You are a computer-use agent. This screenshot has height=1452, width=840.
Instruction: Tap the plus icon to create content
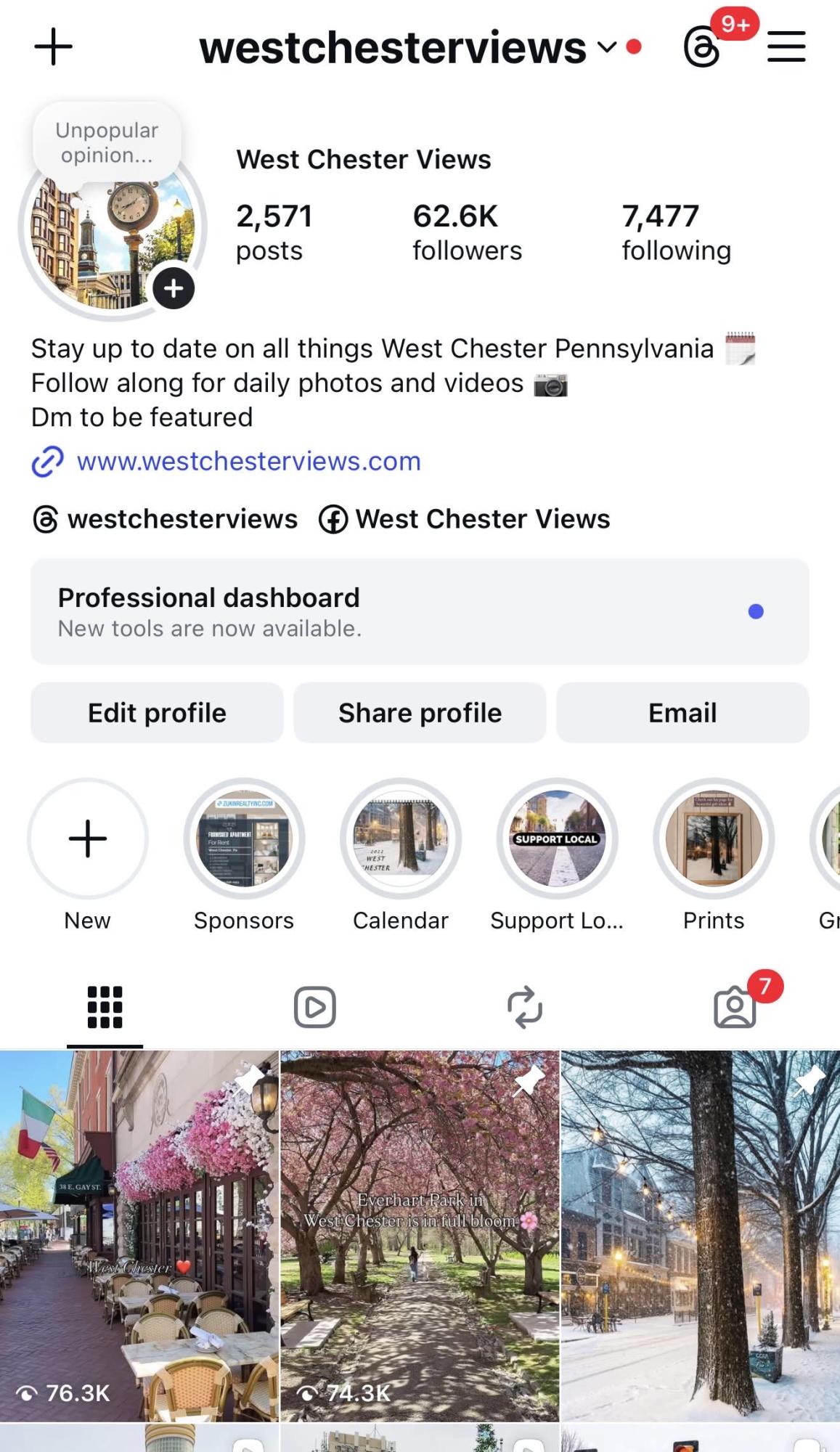point(54,47)
